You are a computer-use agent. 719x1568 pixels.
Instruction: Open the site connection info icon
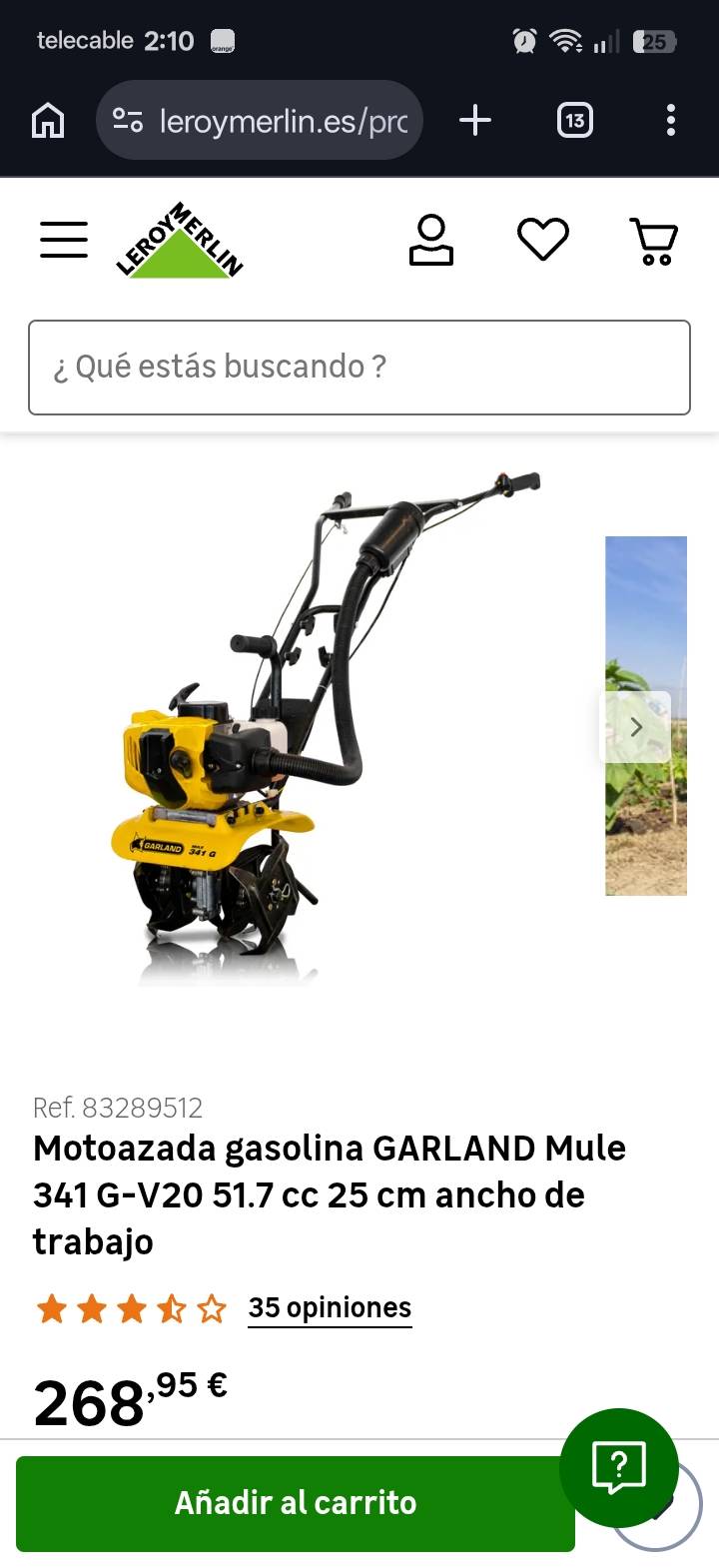click(x=126, y=120)
